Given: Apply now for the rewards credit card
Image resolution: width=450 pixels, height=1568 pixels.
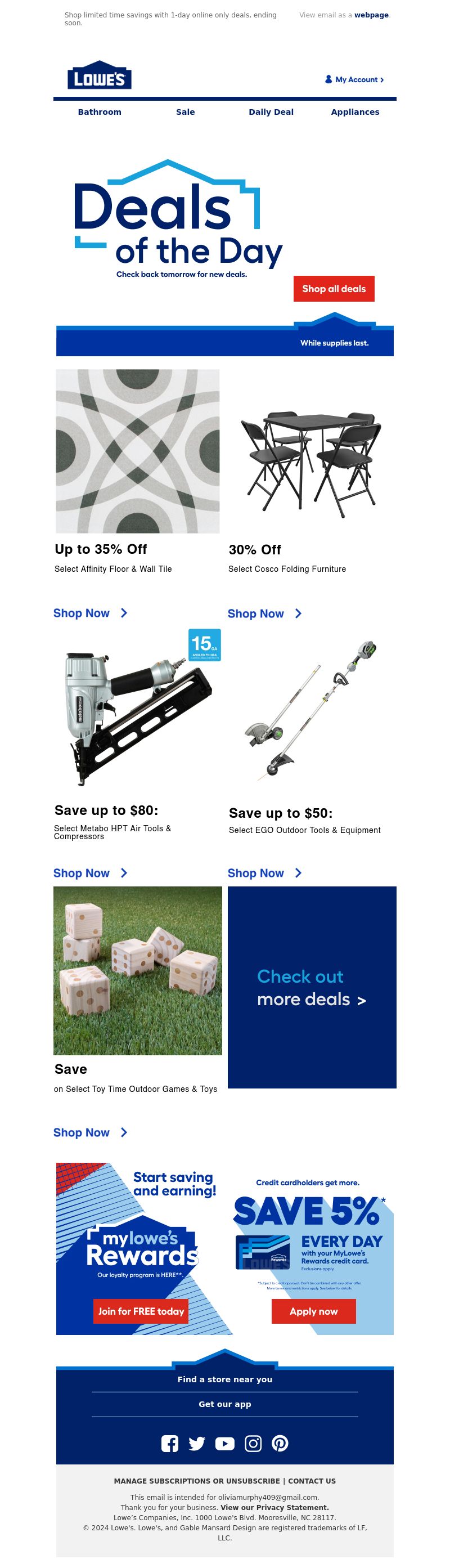Looking at the screenshot, I should (313, 1311).
